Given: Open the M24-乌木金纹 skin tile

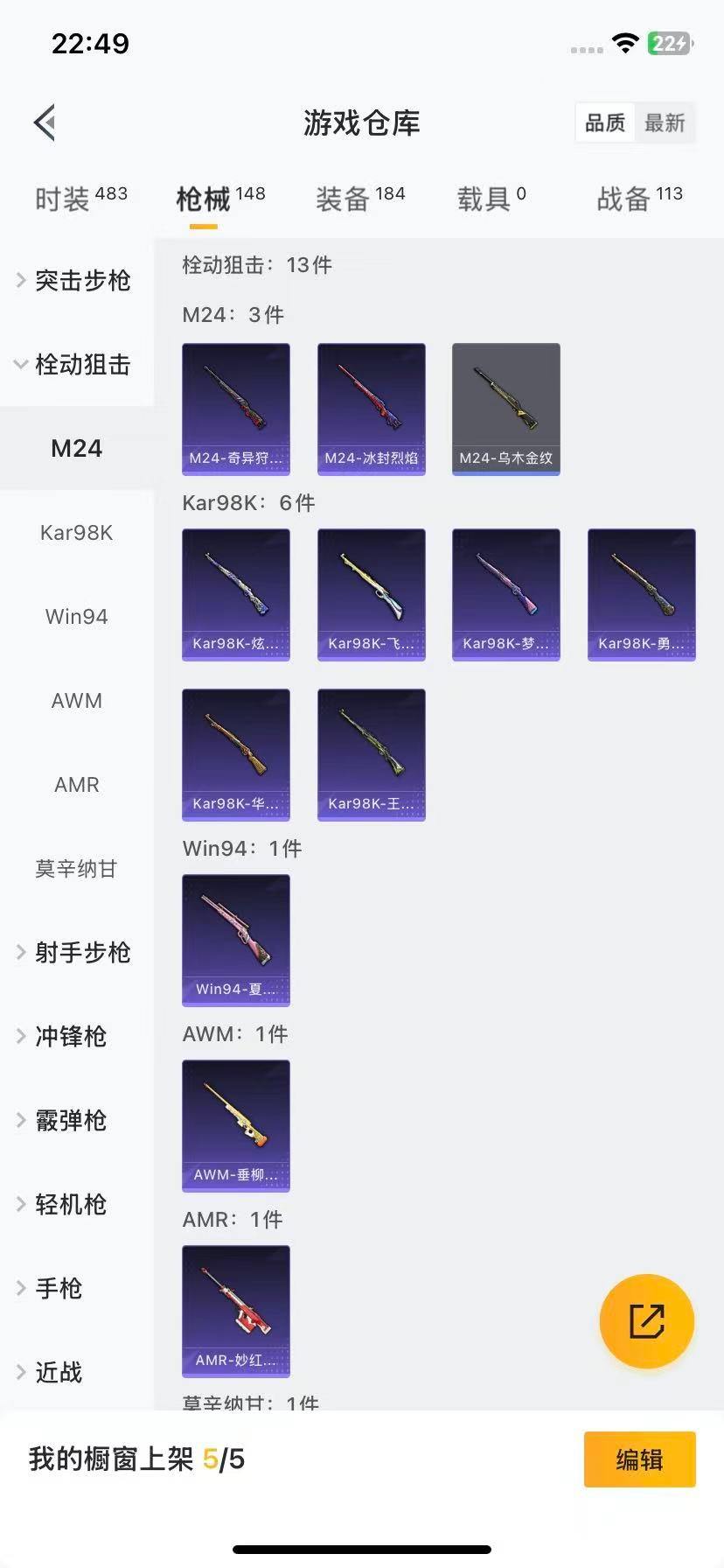Looking at the screenshot, I should click(x=505, y=409).
